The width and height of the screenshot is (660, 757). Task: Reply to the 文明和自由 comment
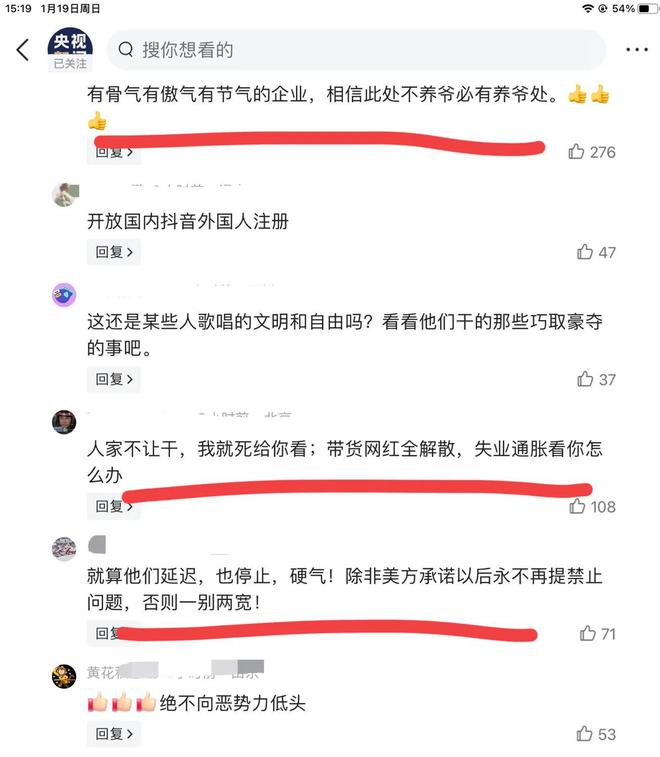point(114,379)
